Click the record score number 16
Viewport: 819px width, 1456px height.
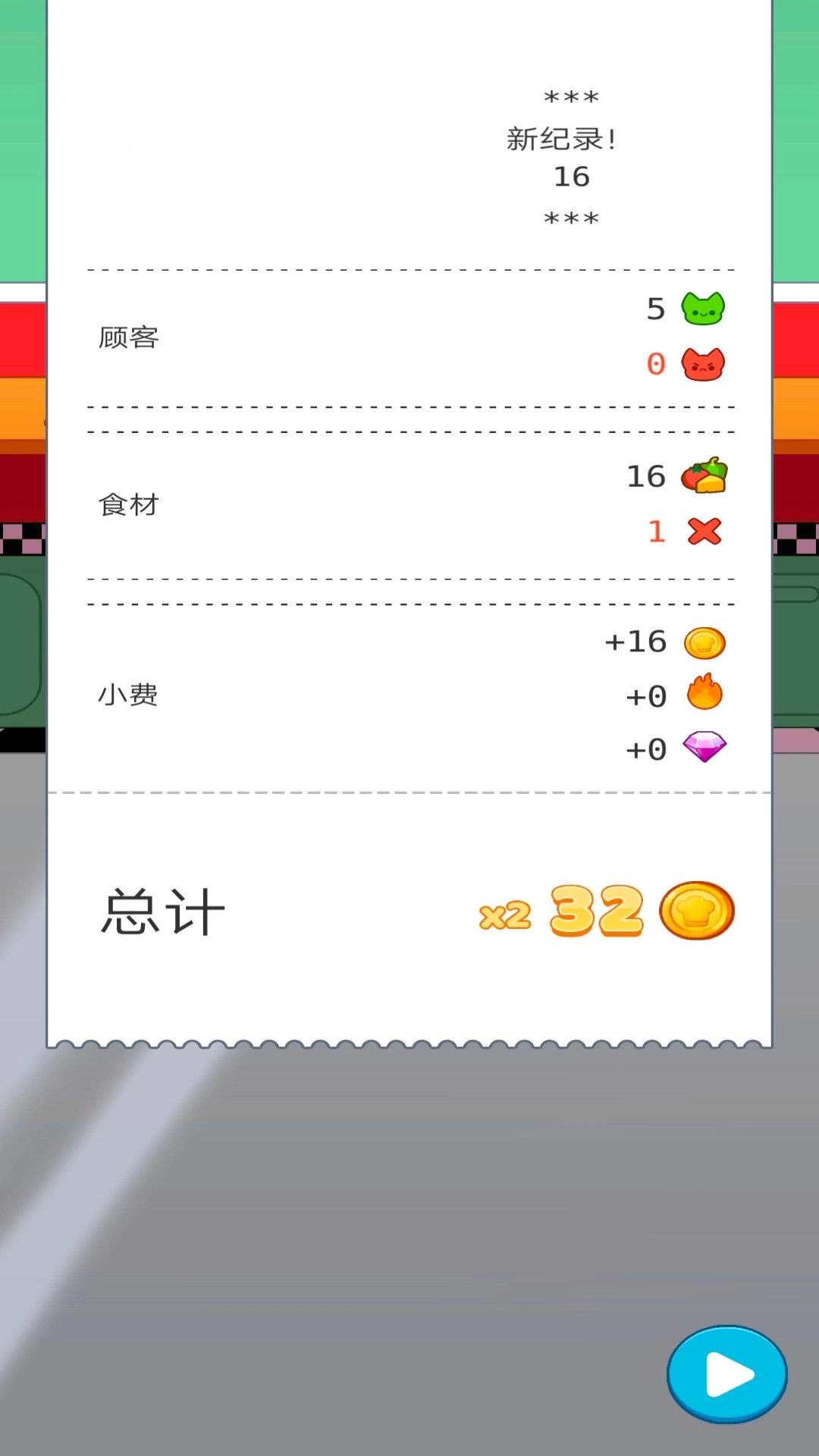coord(574,177)
